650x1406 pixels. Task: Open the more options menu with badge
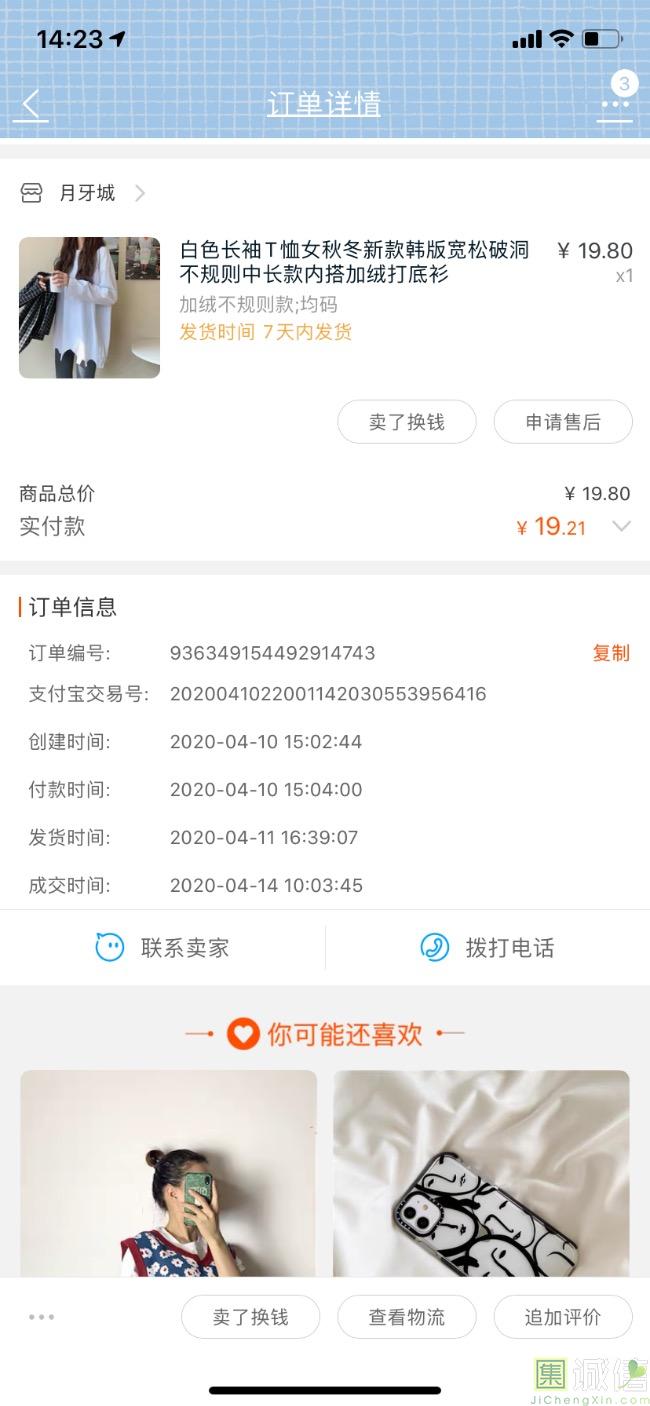tap(615, 103)
